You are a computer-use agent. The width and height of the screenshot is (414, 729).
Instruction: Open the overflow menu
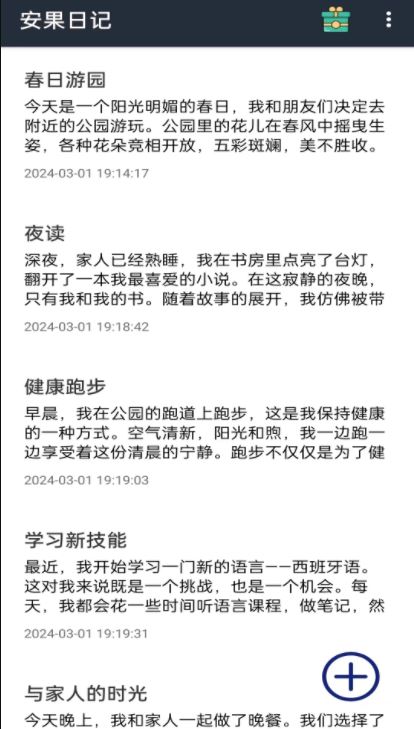coord(388,20)
